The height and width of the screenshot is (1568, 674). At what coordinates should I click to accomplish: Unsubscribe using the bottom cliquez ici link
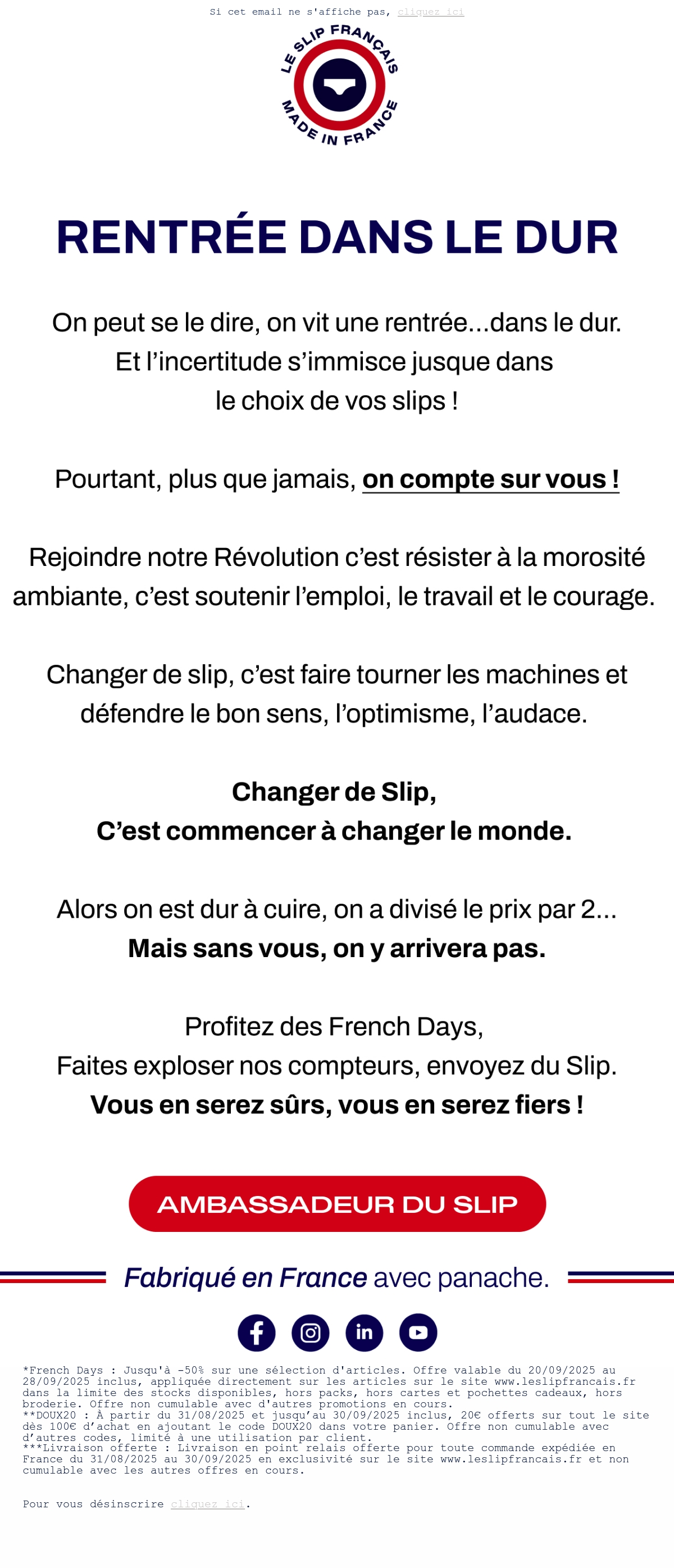[207, 1503]
